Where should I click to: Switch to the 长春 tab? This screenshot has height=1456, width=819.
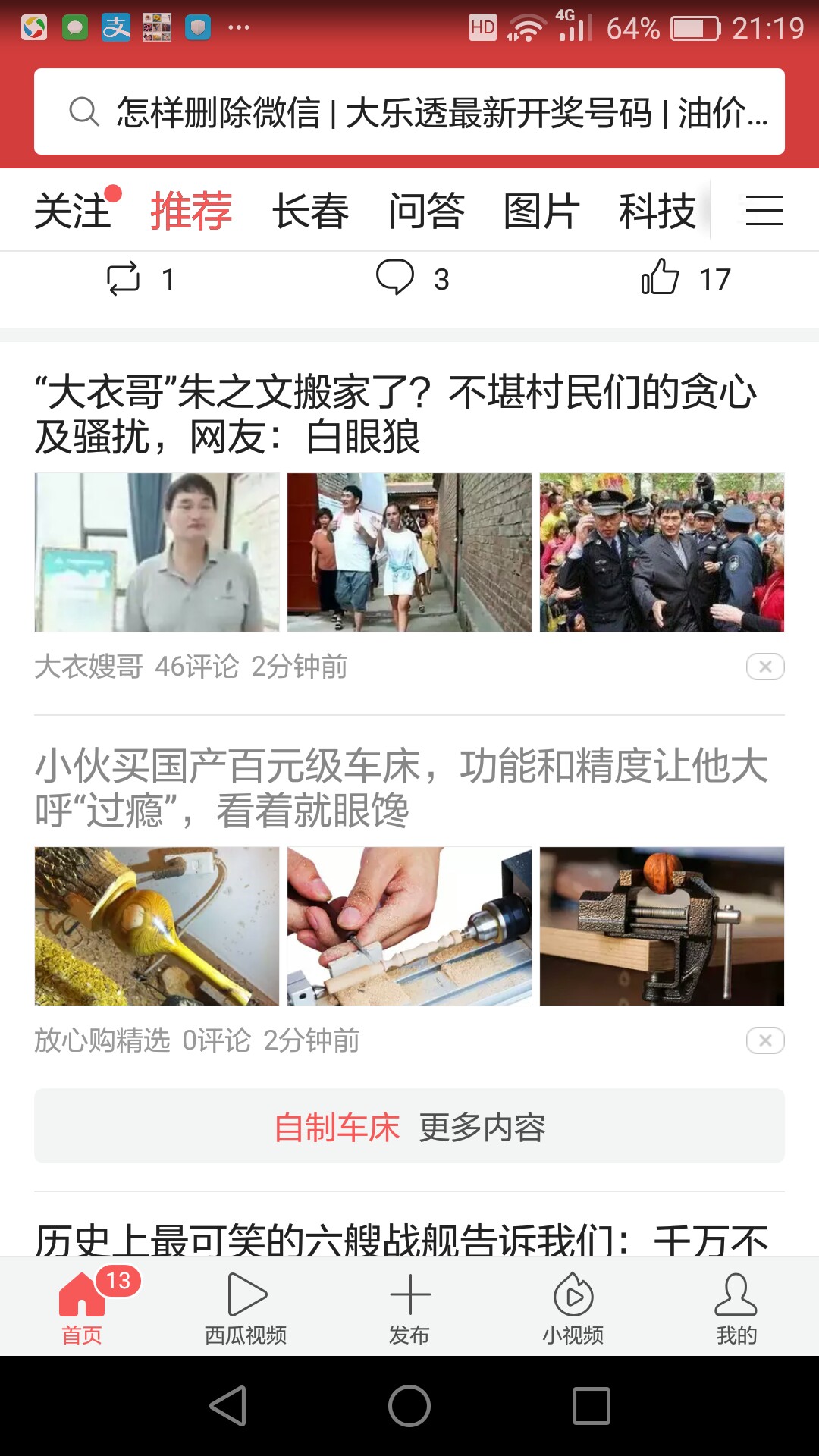tap(310, 211)
